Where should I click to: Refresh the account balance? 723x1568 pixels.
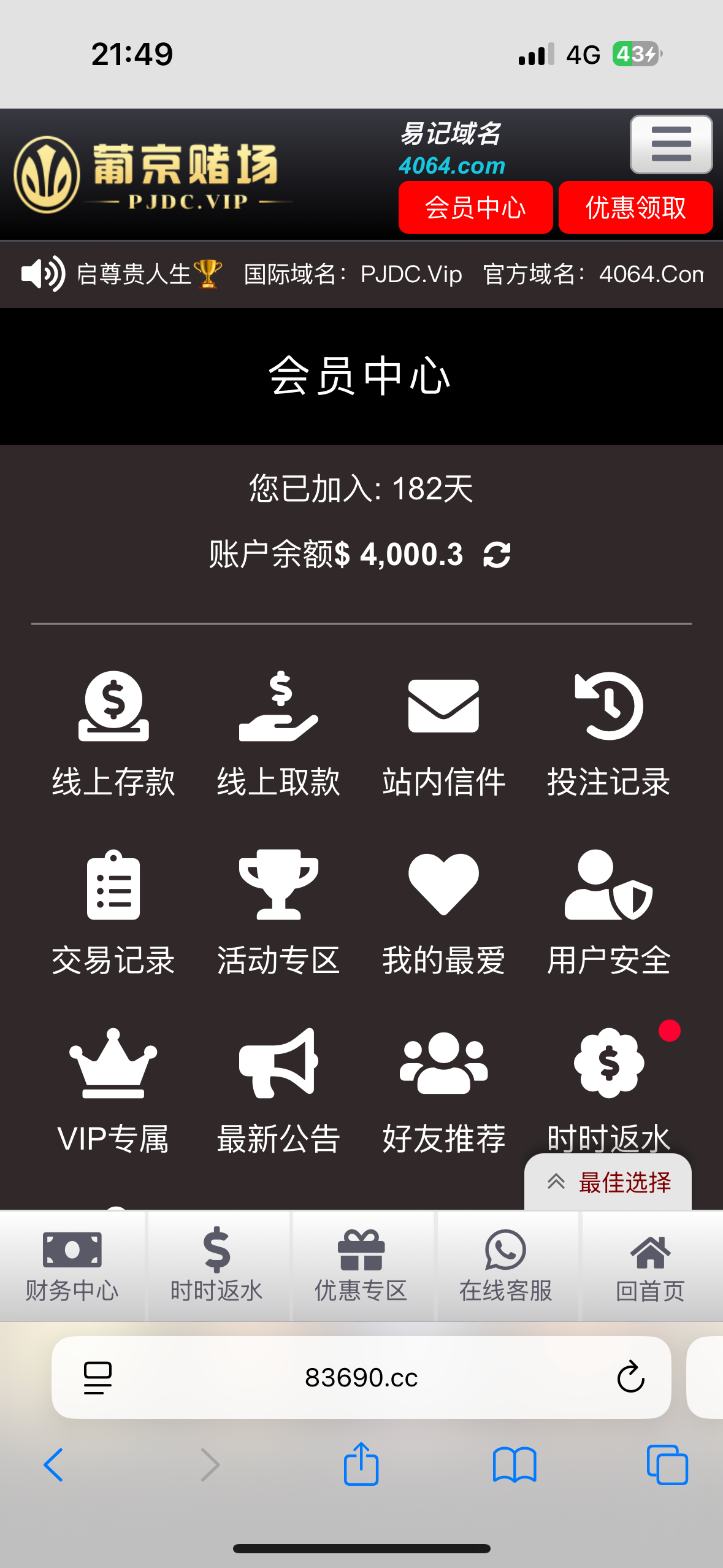497,555
